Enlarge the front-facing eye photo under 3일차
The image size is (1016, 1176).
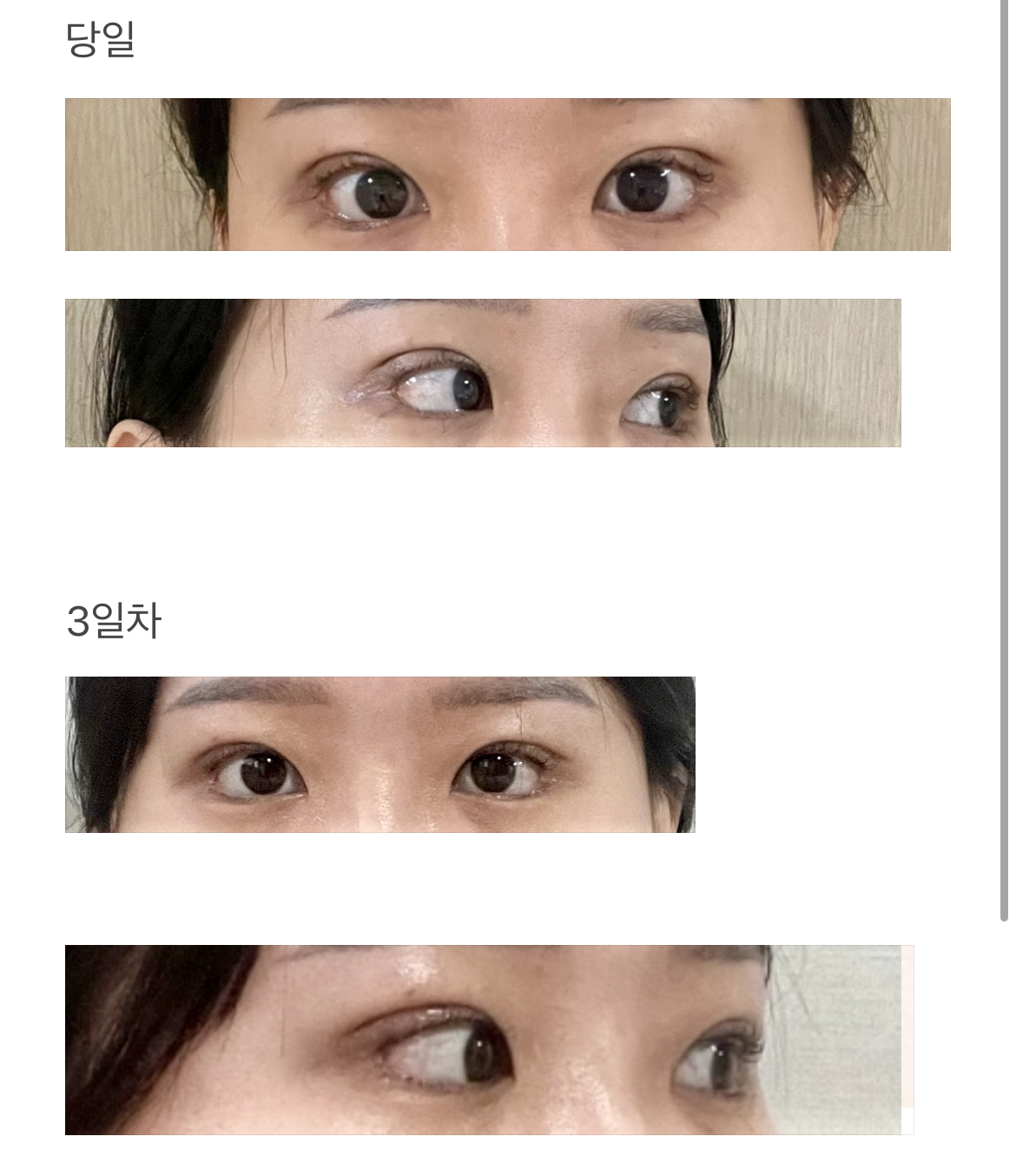point(380,755)
